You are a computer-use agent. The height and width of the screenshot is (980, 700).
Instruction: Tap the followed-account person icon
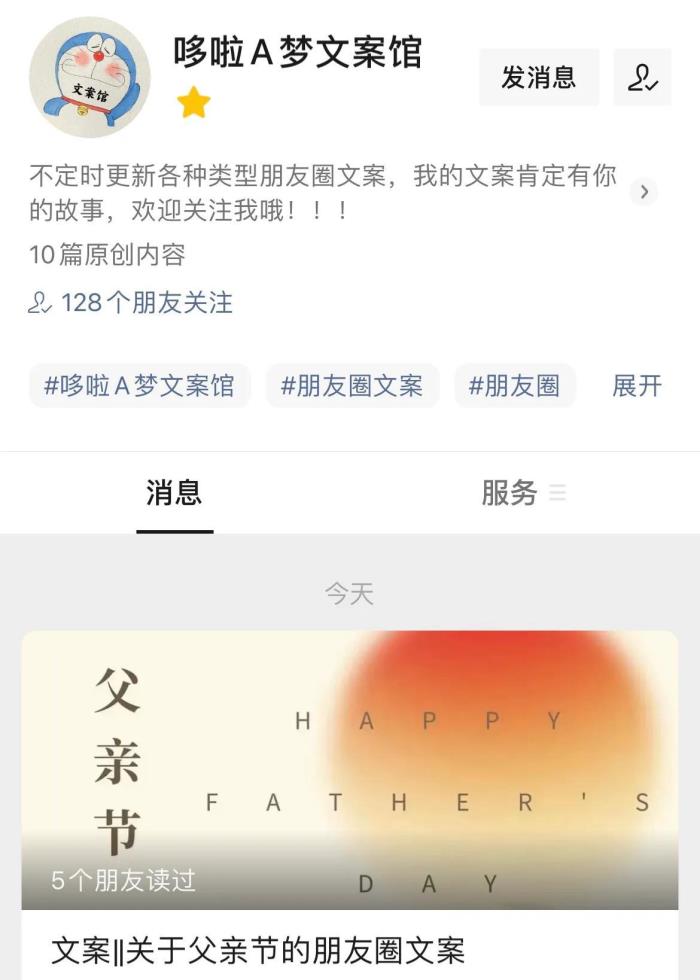click(642, 77)
